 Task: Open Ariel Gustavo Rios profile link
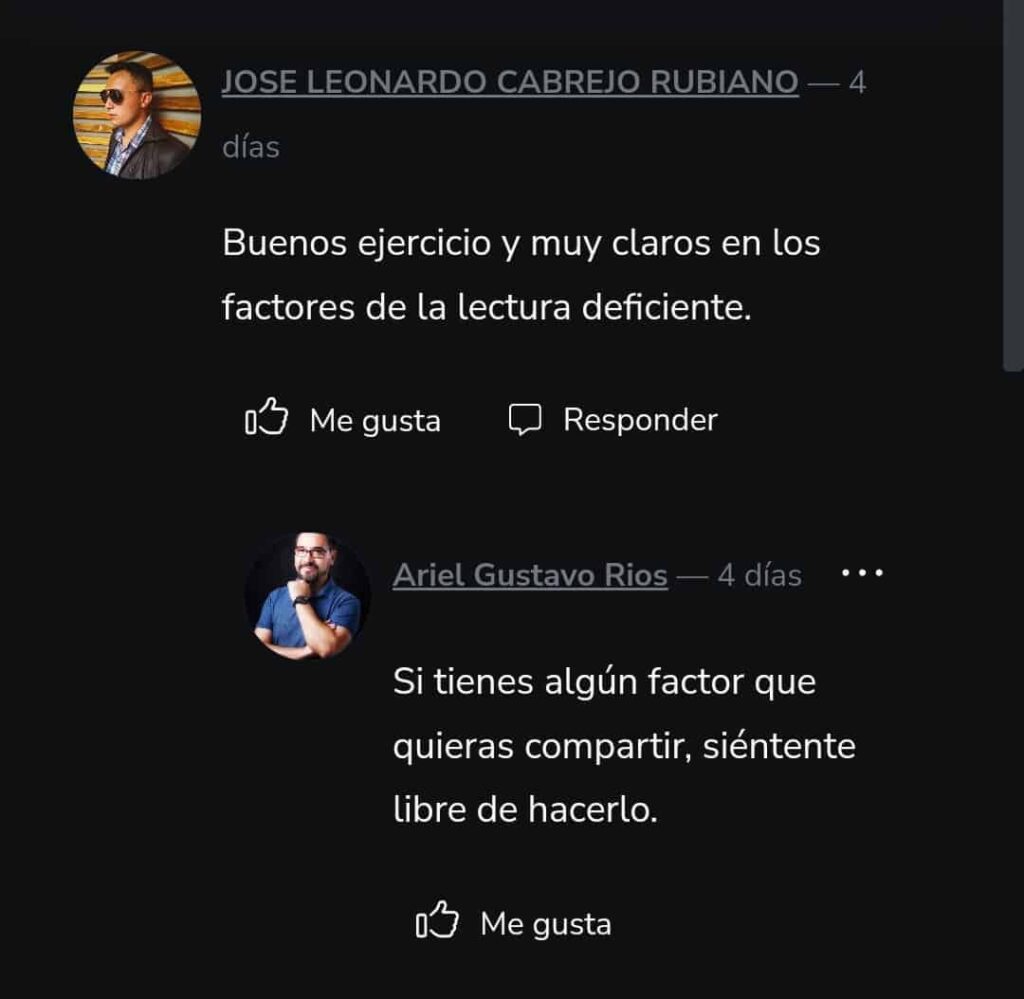tap(530, 576)
